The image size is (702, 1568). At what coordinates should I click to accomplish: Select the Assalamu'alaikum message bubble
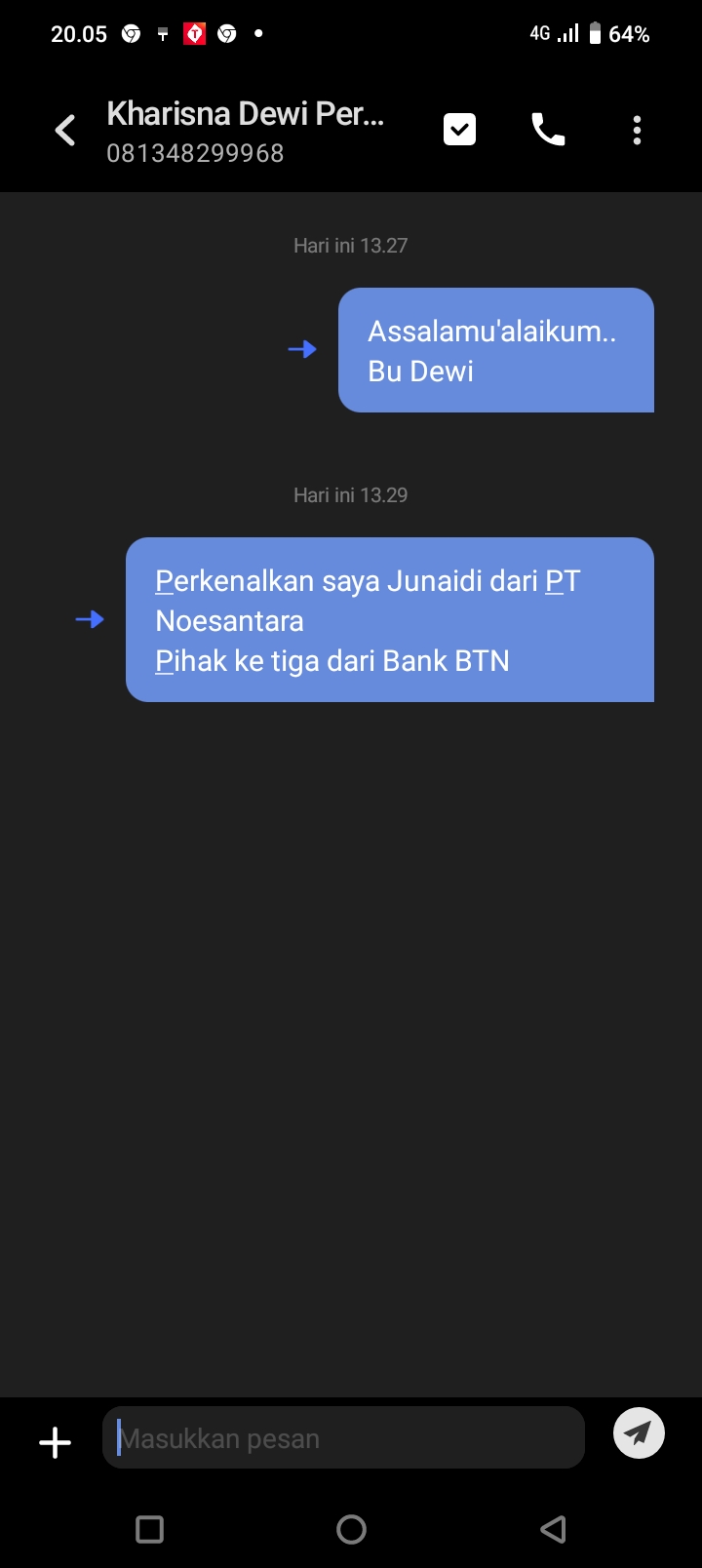tap(495, 349)
